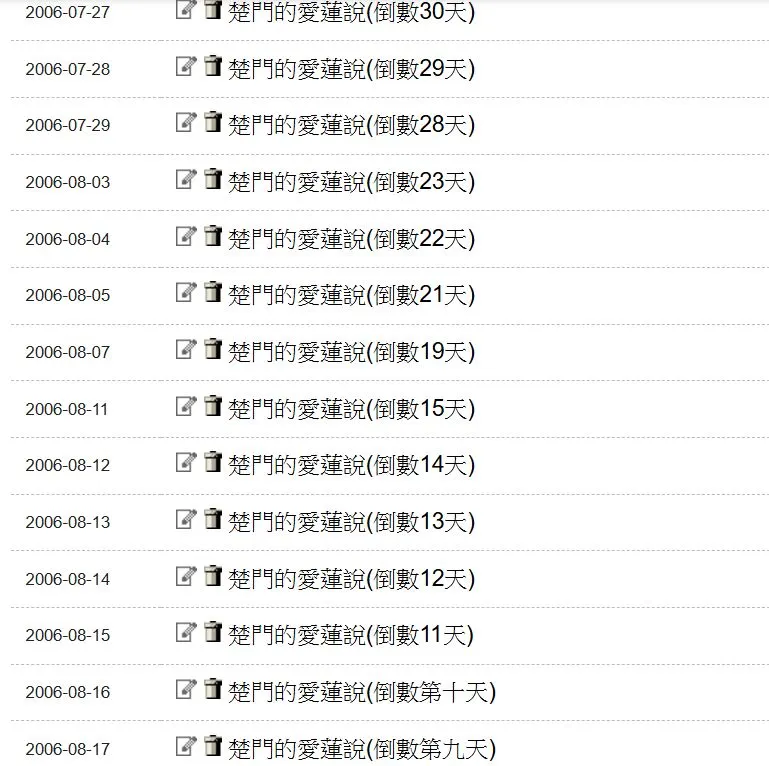Image resolution: width=769 pixels, height=766 pixels.
Task: Open the article 倒數19天
Action: click(x=351, y=352)
